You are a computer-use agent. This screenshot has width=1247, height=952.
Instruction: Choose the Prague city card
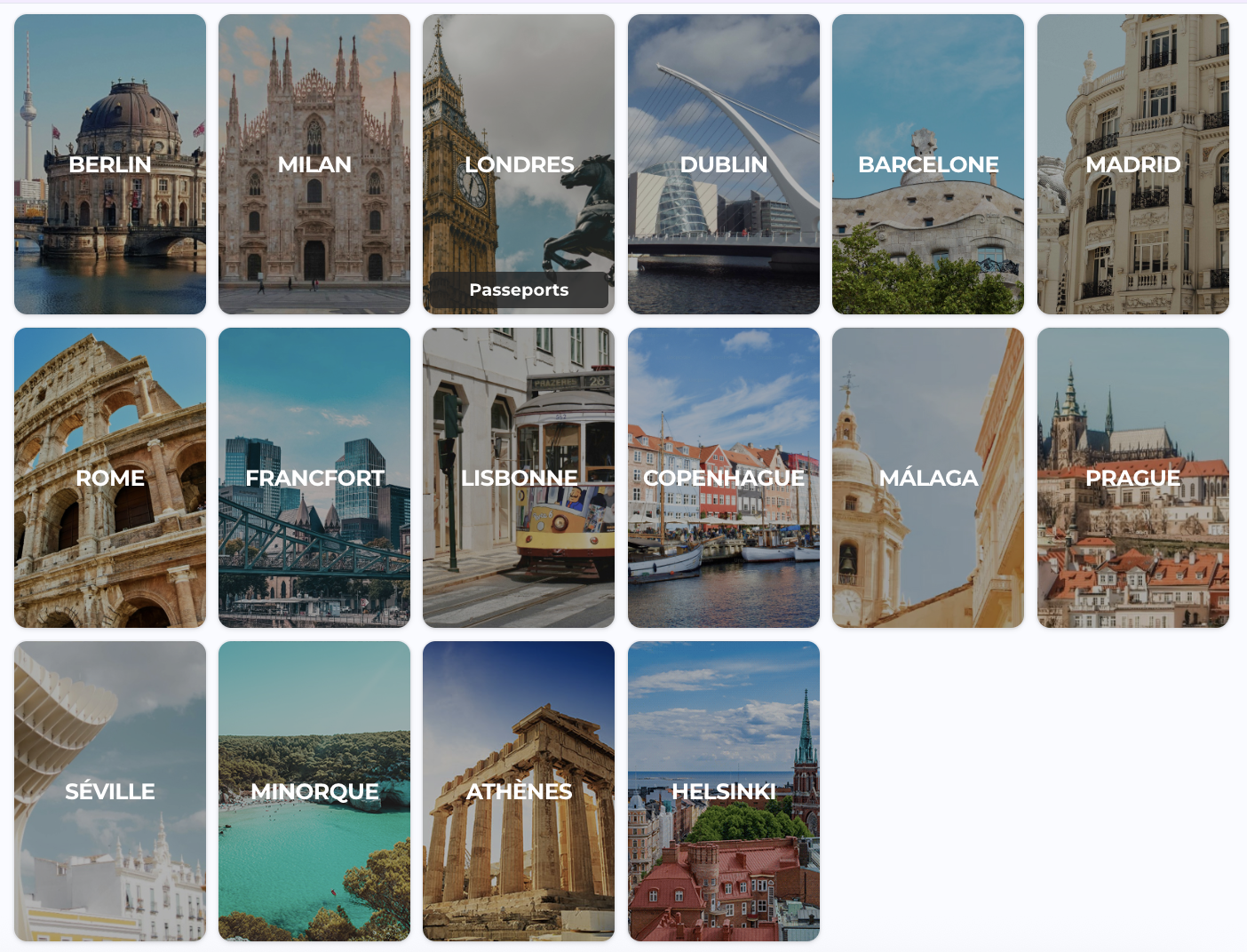click(1132, 478)
